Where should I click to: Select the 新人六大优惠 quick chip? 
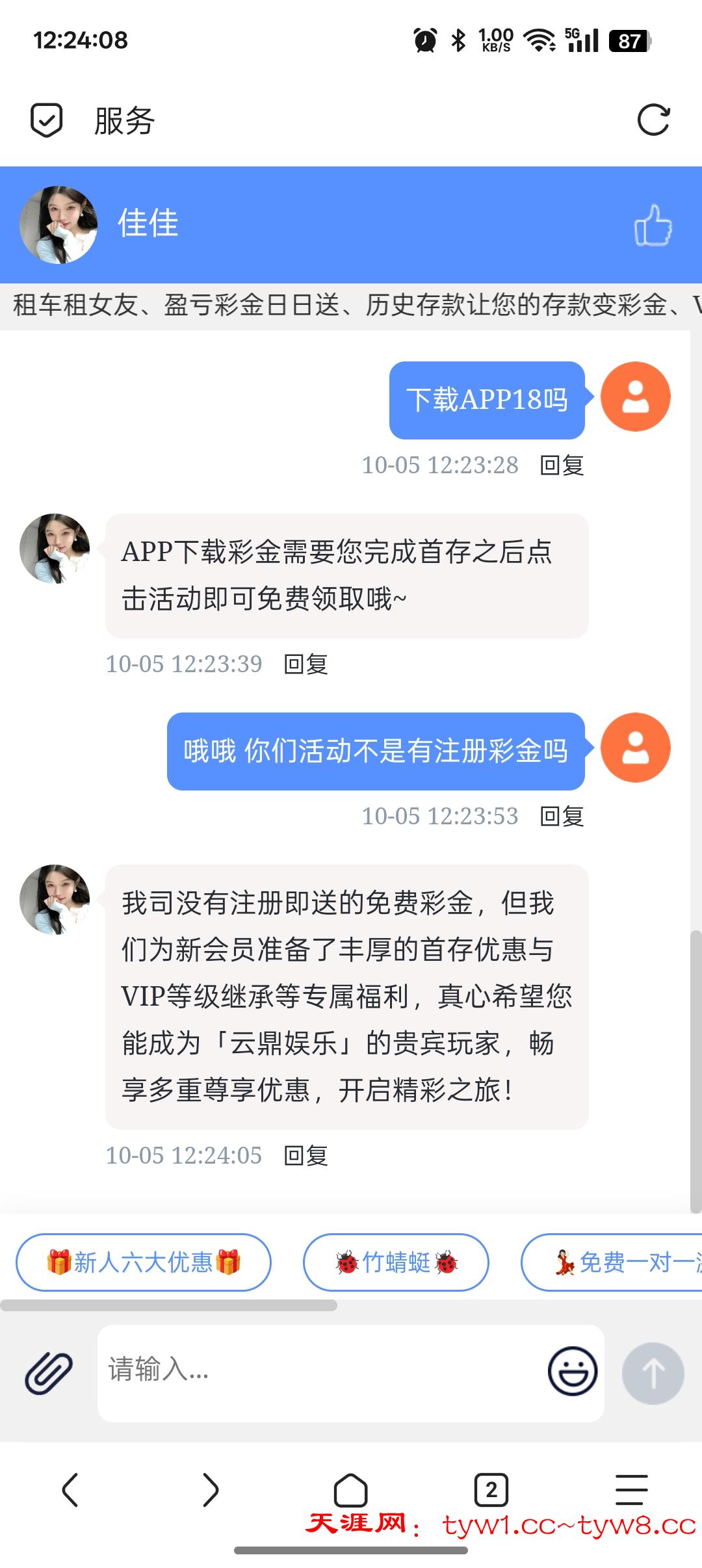[144, 1262]
